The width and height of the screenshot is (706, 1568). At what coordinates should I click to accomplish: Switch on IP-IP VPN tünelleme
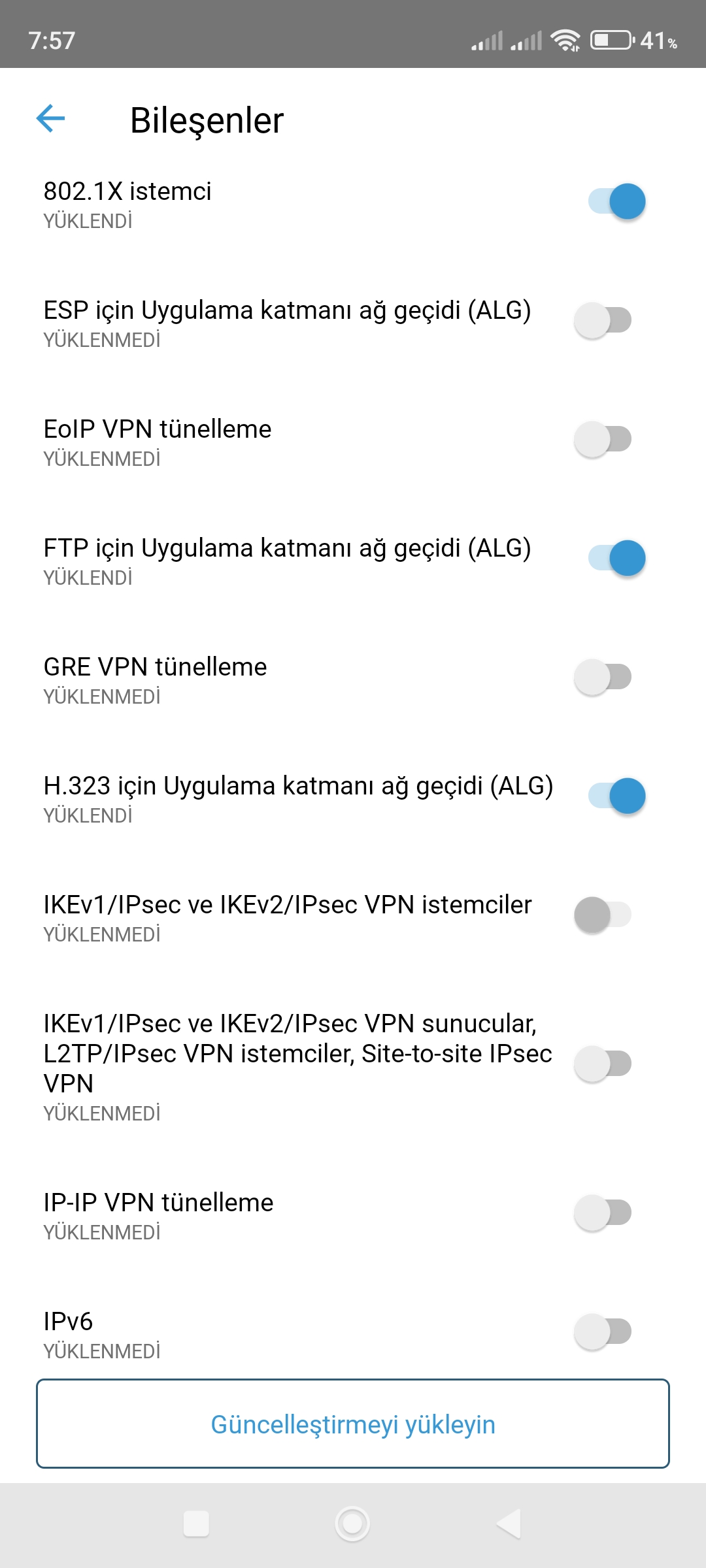click(603, 1213)
